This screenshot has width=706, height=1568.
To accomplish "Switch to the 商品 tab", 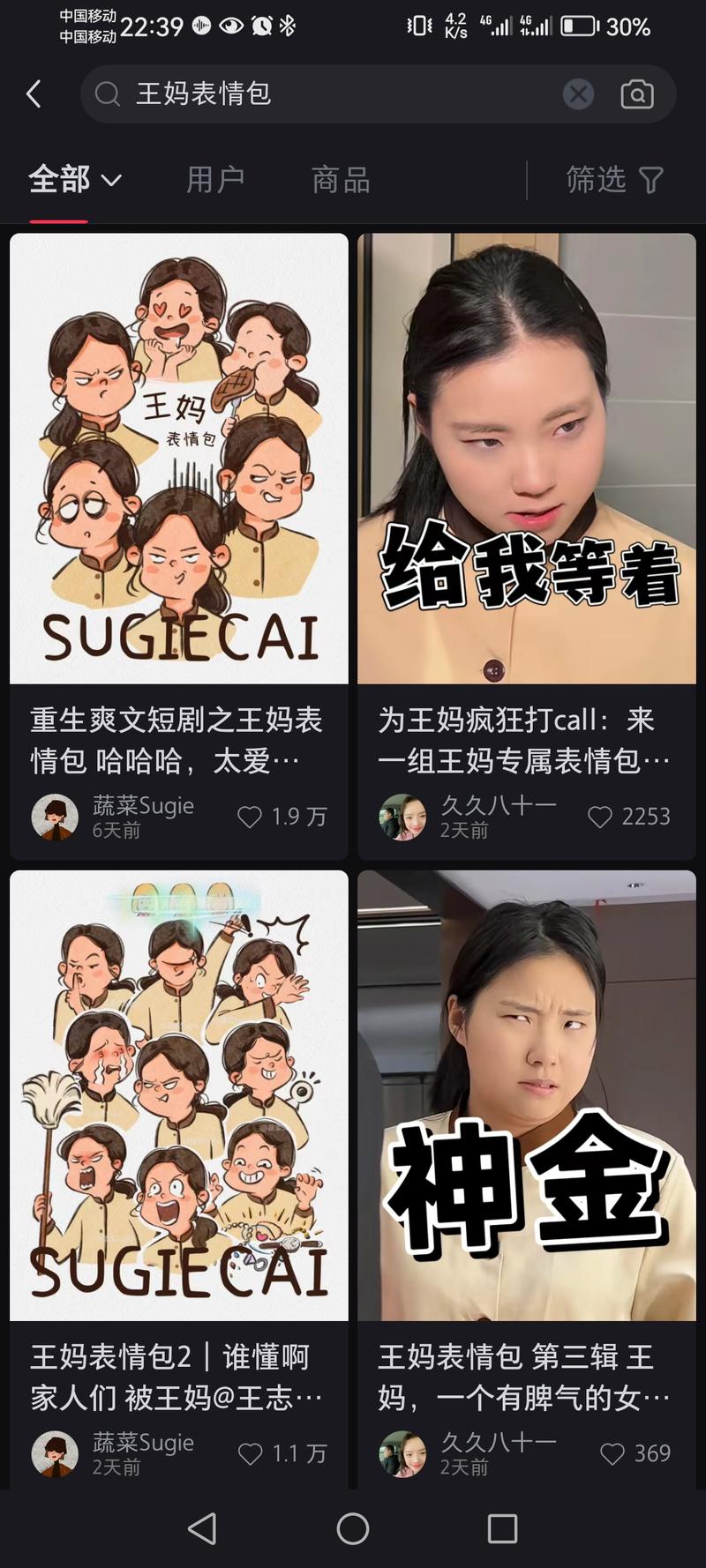I will pyautogui.click(x=341, y=180).
